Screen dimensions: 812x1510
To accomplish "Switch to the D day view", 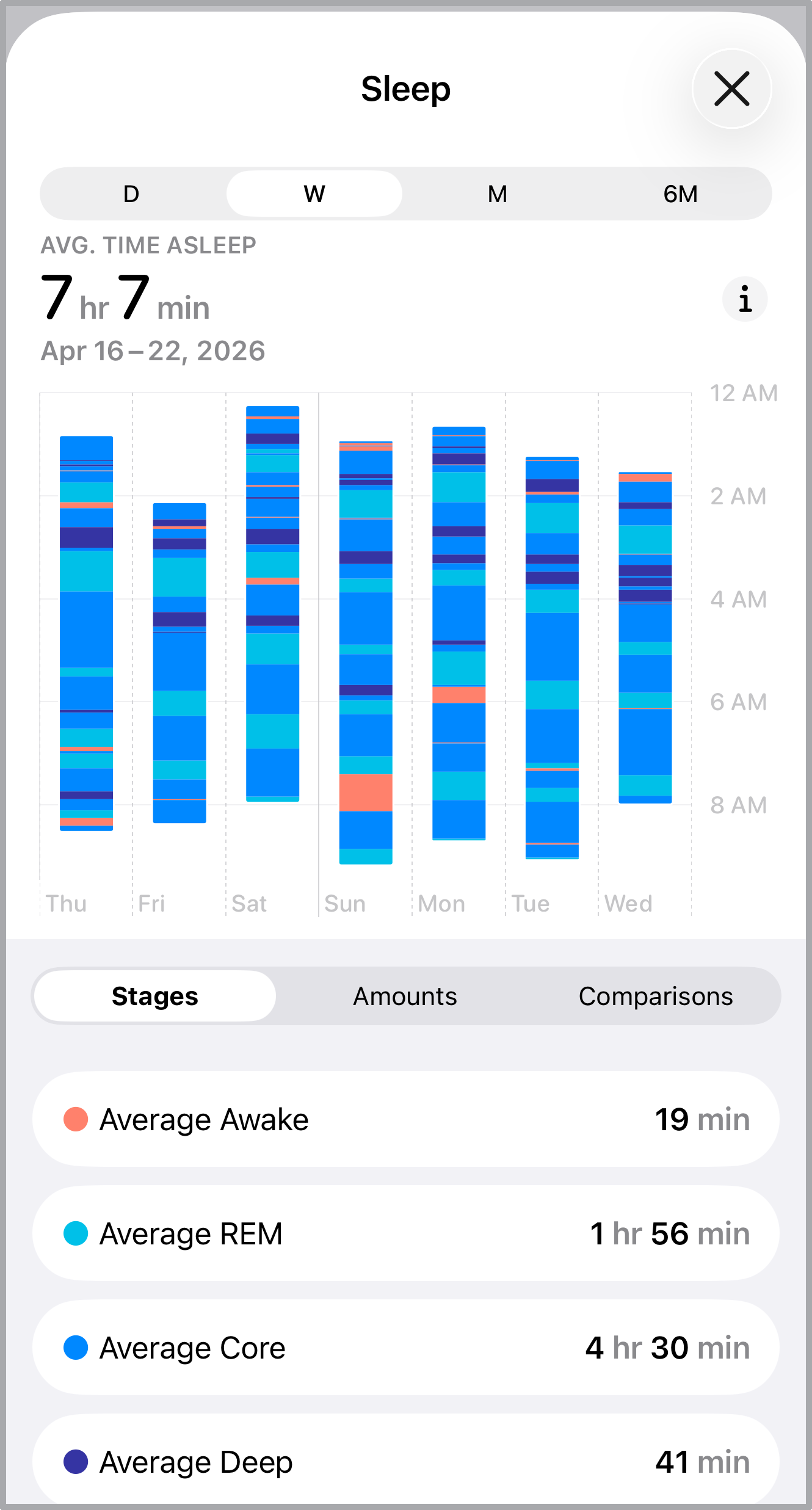I will 131,194.
